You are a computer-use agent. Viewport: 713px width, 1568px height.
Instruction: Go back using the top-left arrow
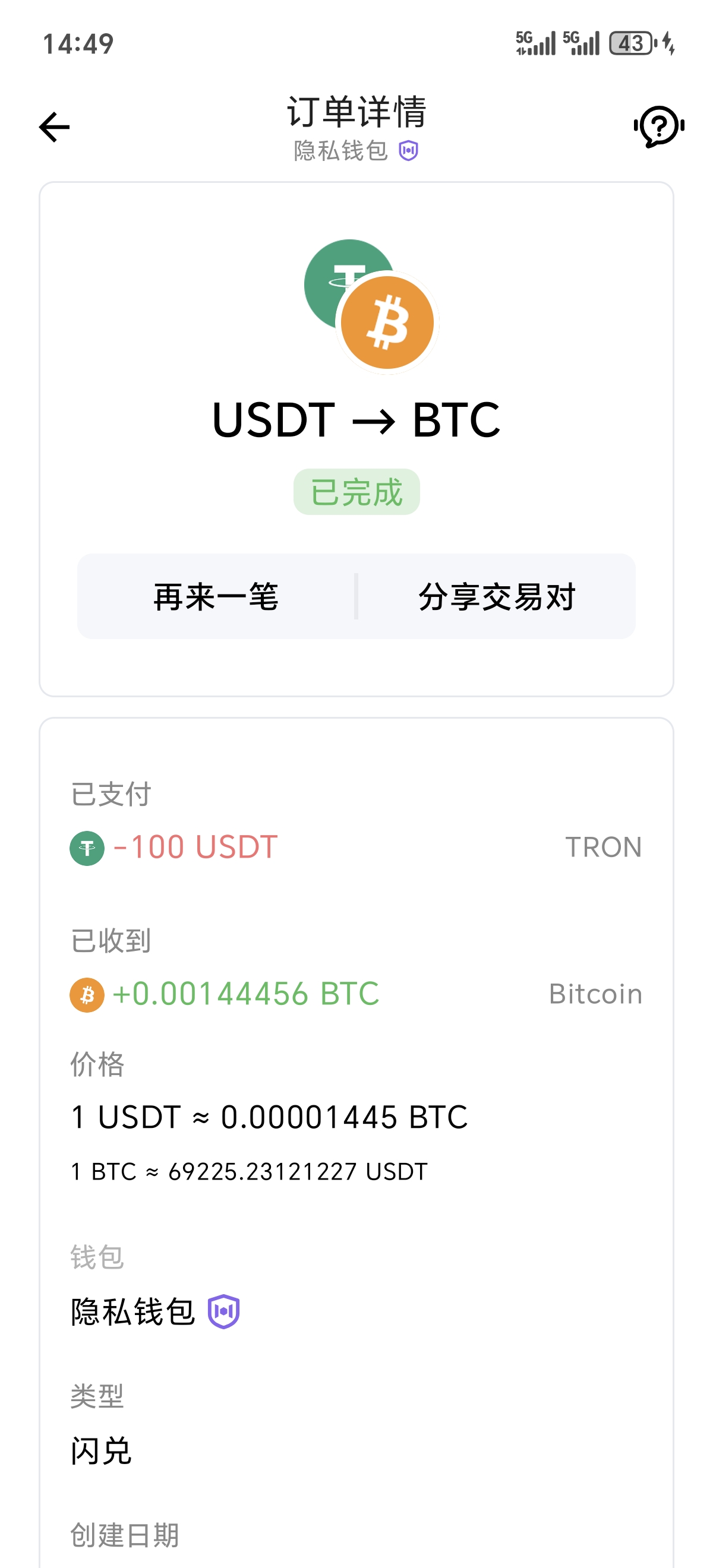pyautogui.click(x=54, y=127)
